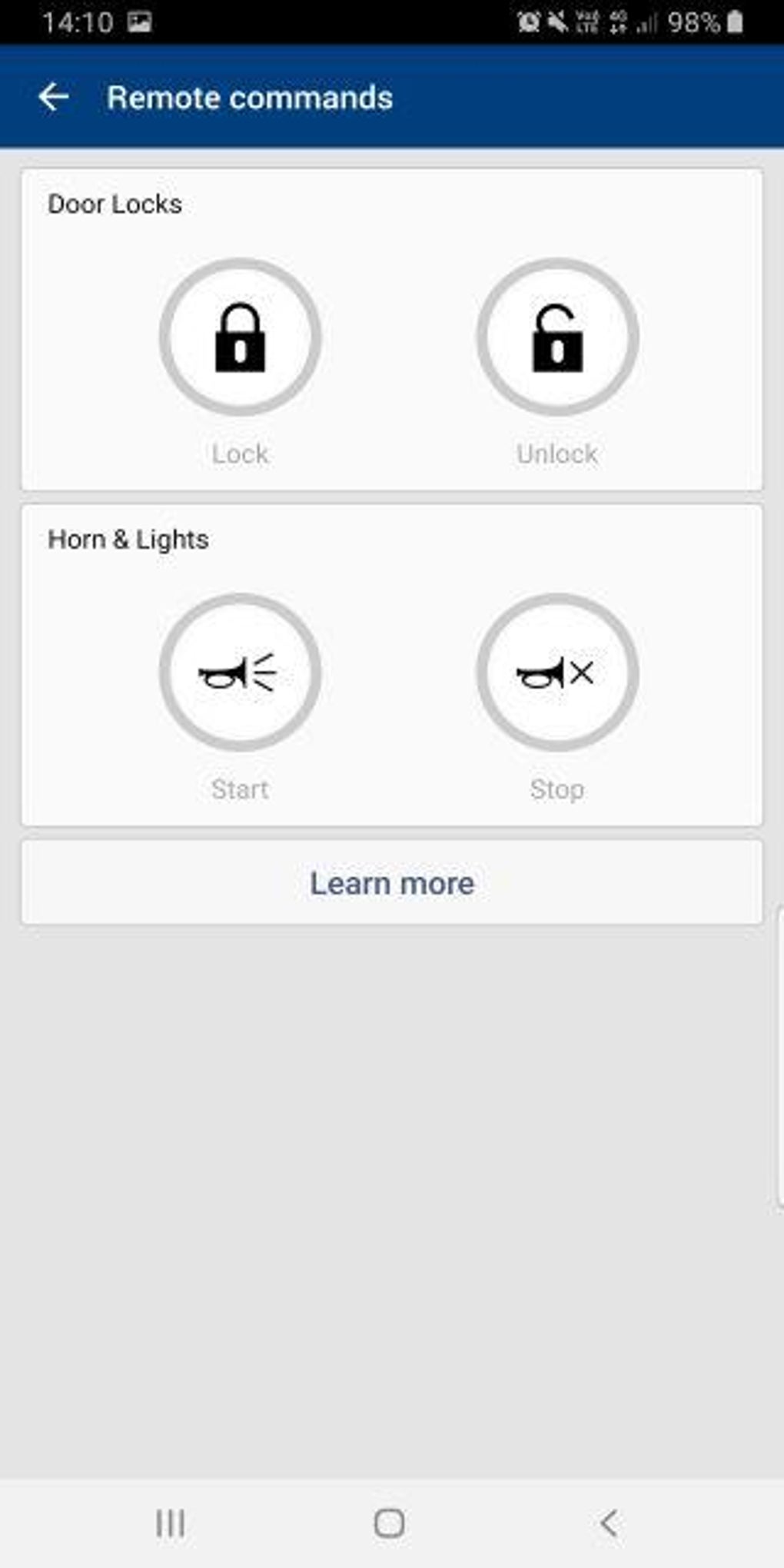Lock the car doors
The height and width of the screenshot is (1568, 784).
[x=240, y=337]
